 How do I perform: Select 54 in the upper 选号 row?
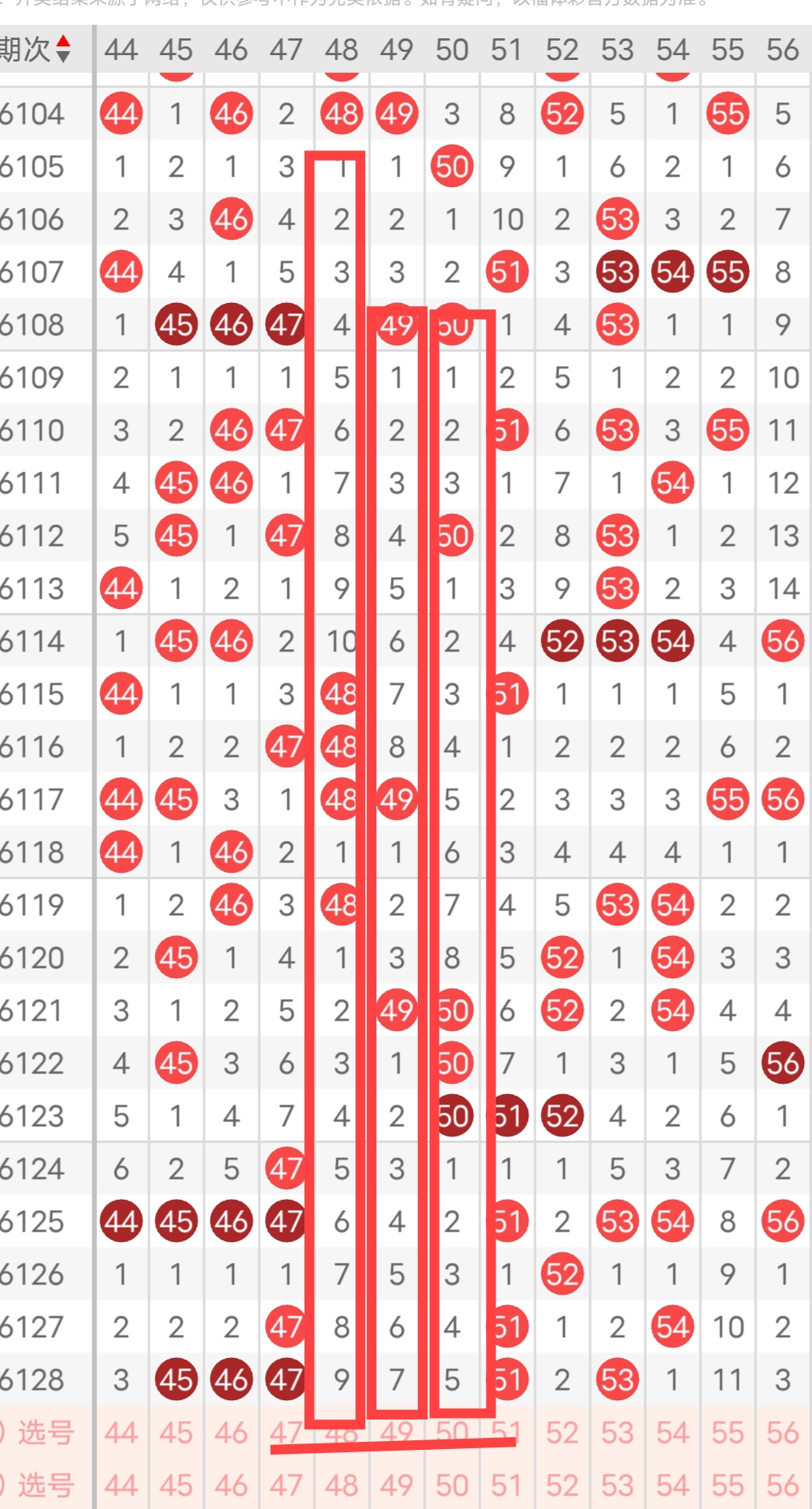(x=672, y=1433)
